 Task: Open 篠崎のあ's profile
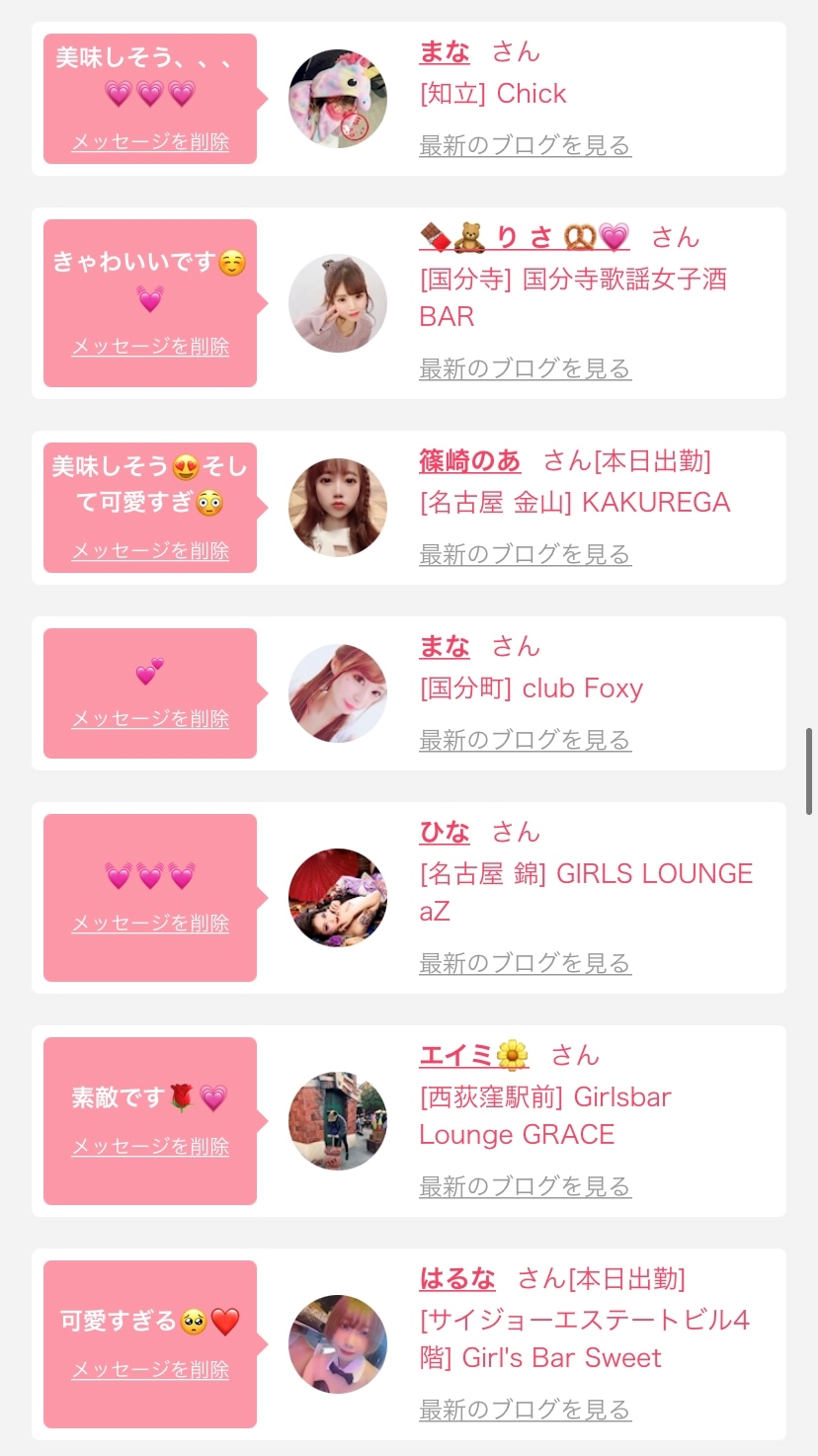pyautogui.click(x=469, y=460)
